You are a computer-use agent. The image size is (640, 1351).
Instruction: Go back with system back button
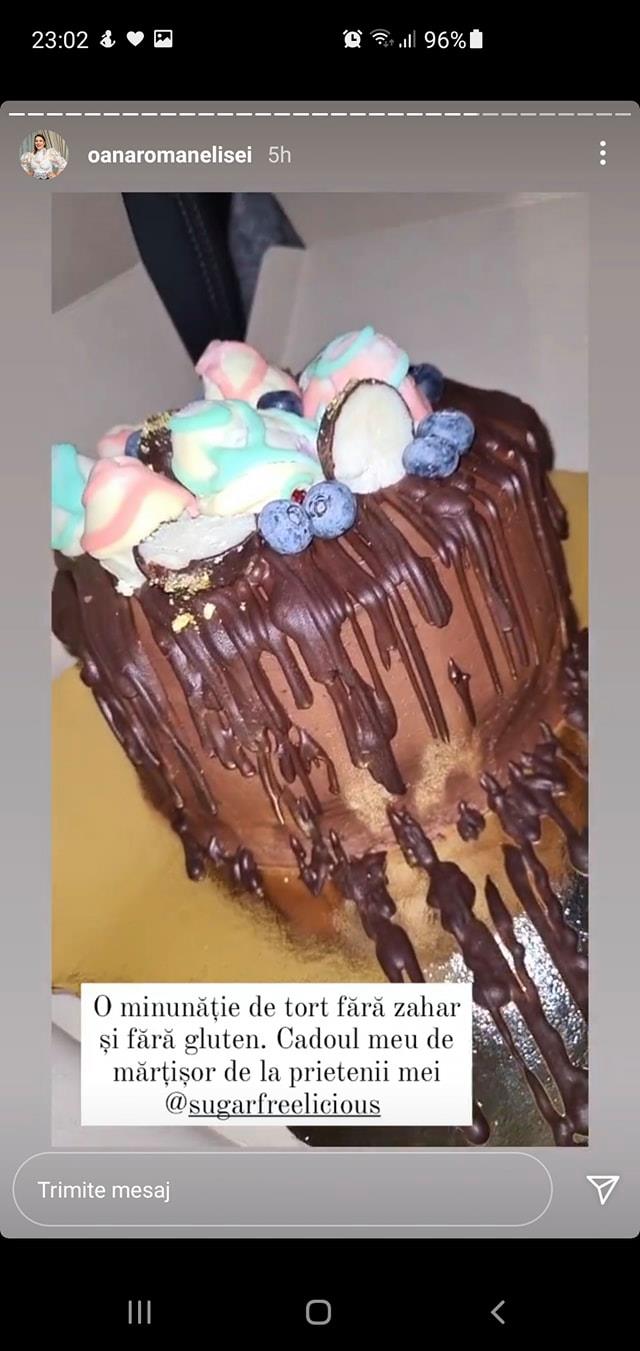click(x=498, y=1312)
